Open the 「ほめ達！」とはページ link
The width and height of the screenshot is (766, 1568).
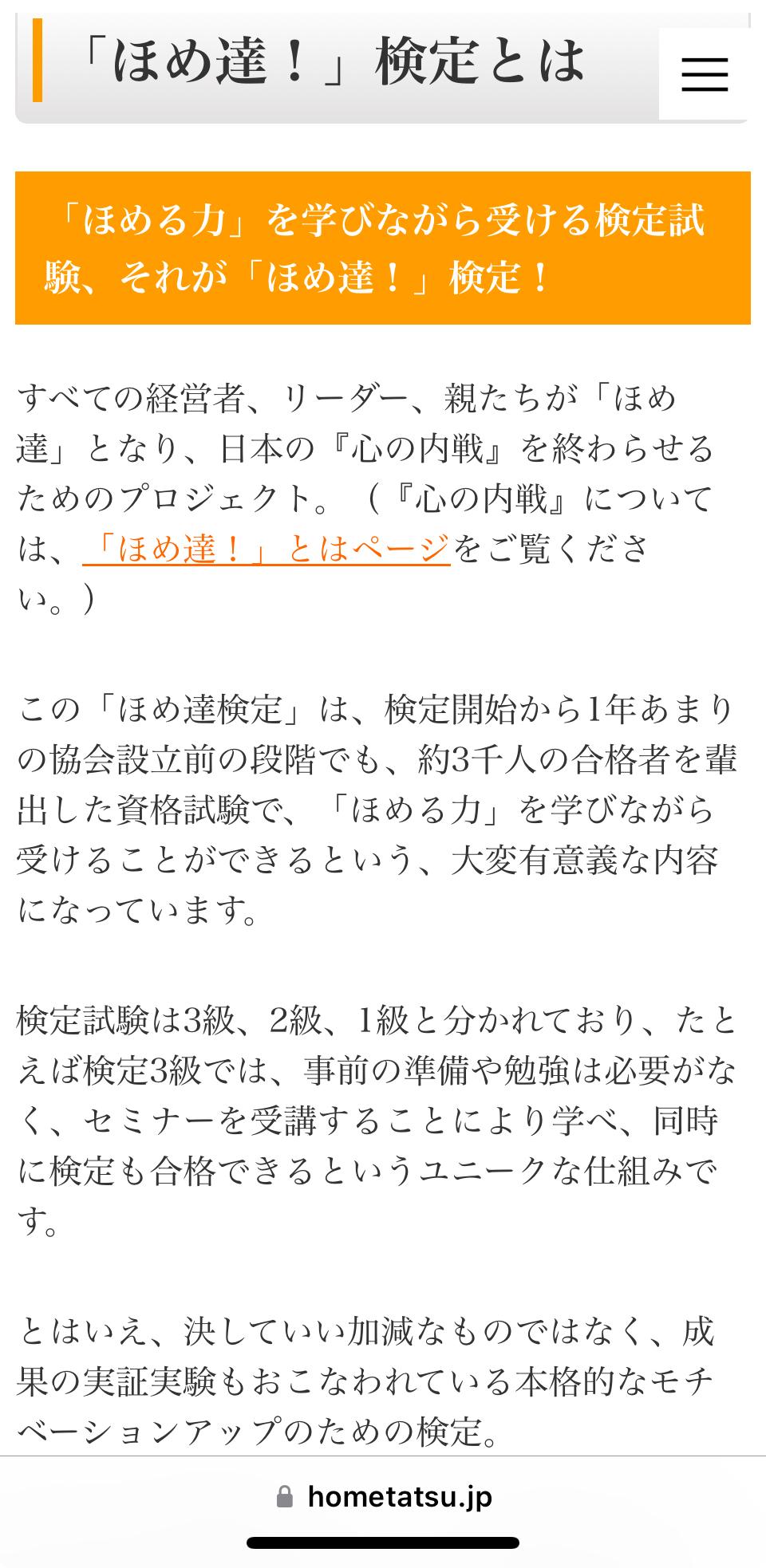[x=267, y=549]
